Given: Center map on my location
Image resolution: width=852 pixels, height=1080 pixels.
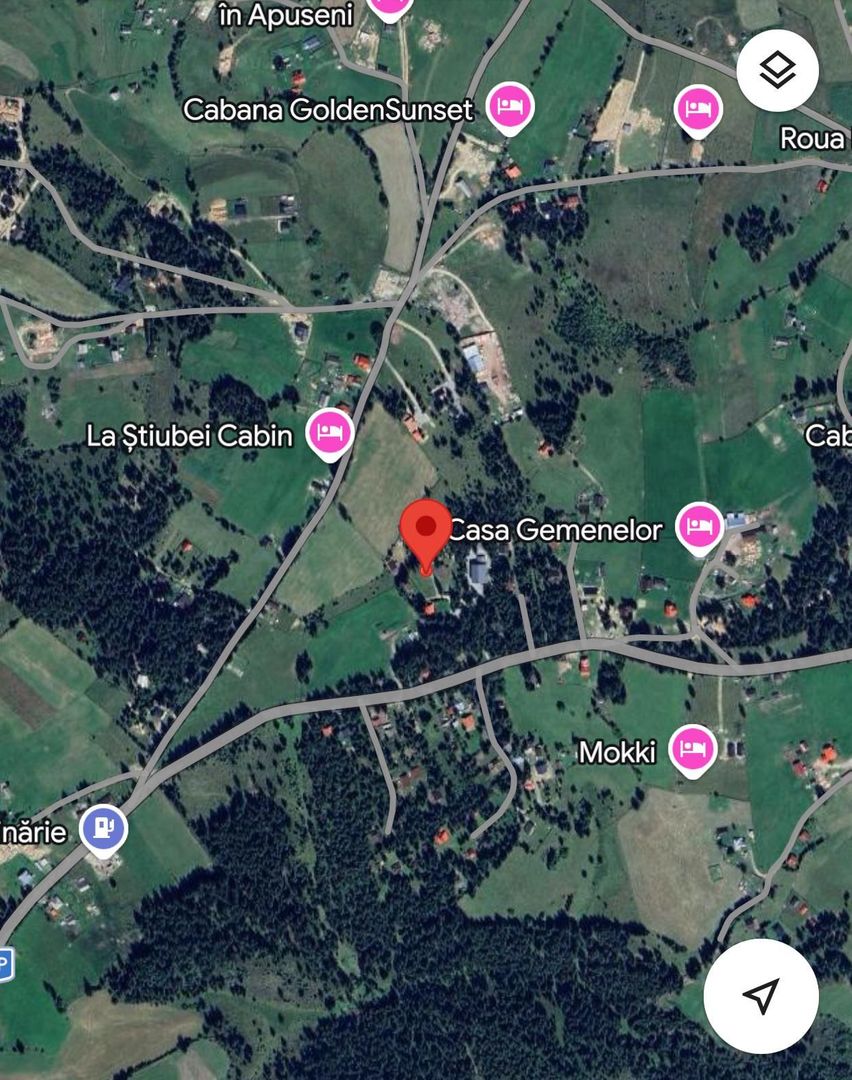Looking at the screenshot, I should coord(761,995).
